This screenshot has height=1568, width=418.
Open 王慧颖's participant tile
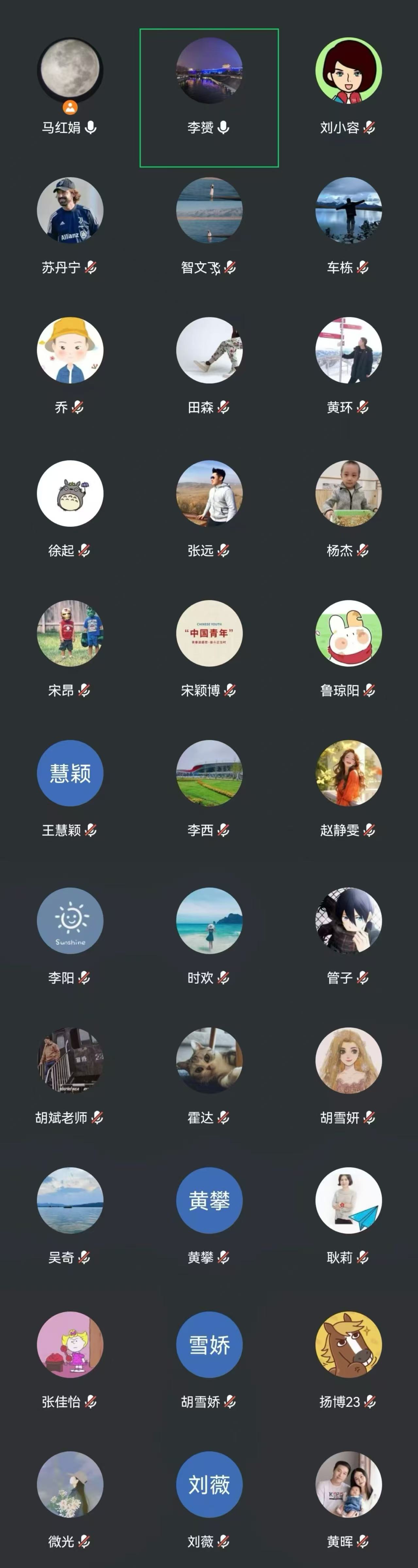(70, 773)
